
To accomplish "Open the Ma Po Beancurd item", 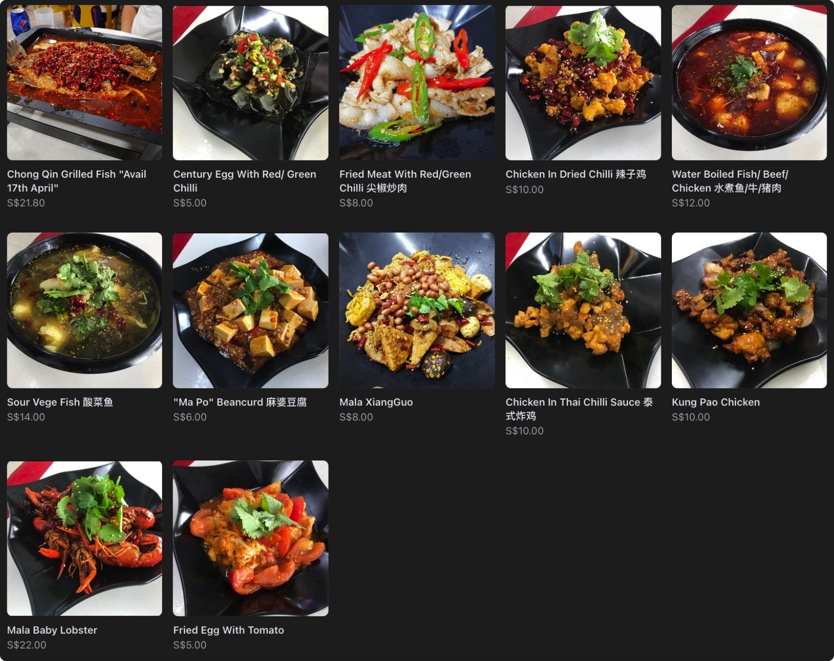I will pos(250,310).
